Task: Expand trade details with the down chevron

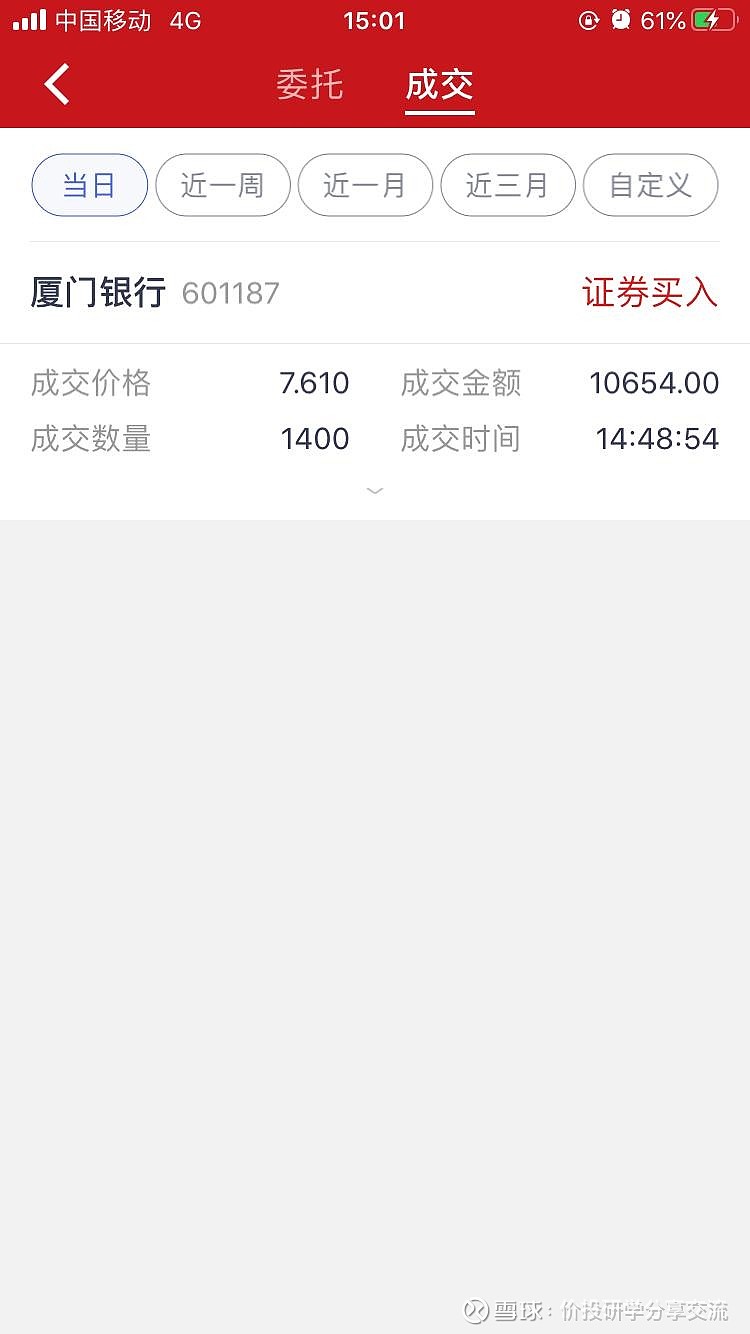Action: coord(375,490)
